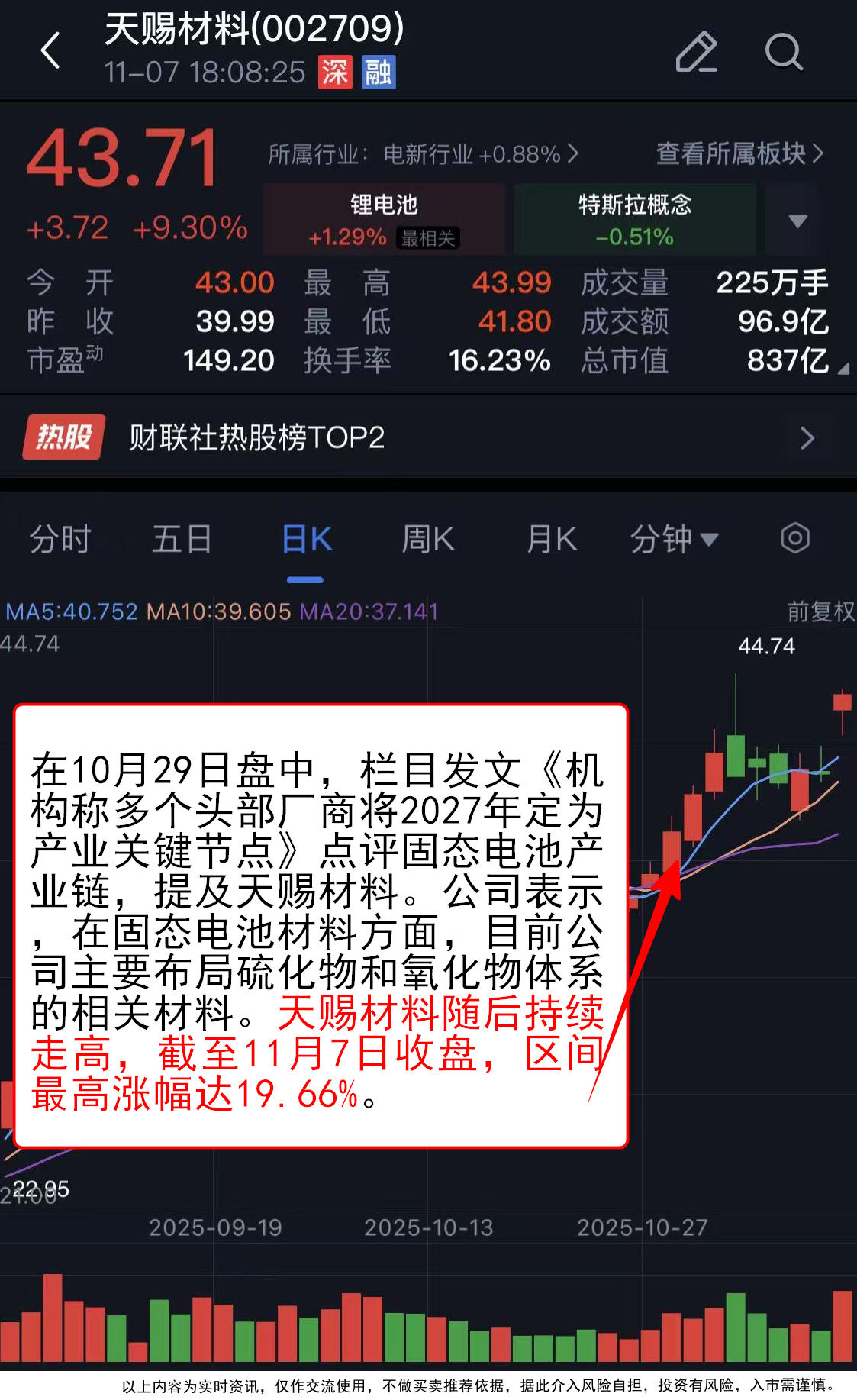
Task: Switch to the 五日 chart tab
Action: tap(182, 540)
